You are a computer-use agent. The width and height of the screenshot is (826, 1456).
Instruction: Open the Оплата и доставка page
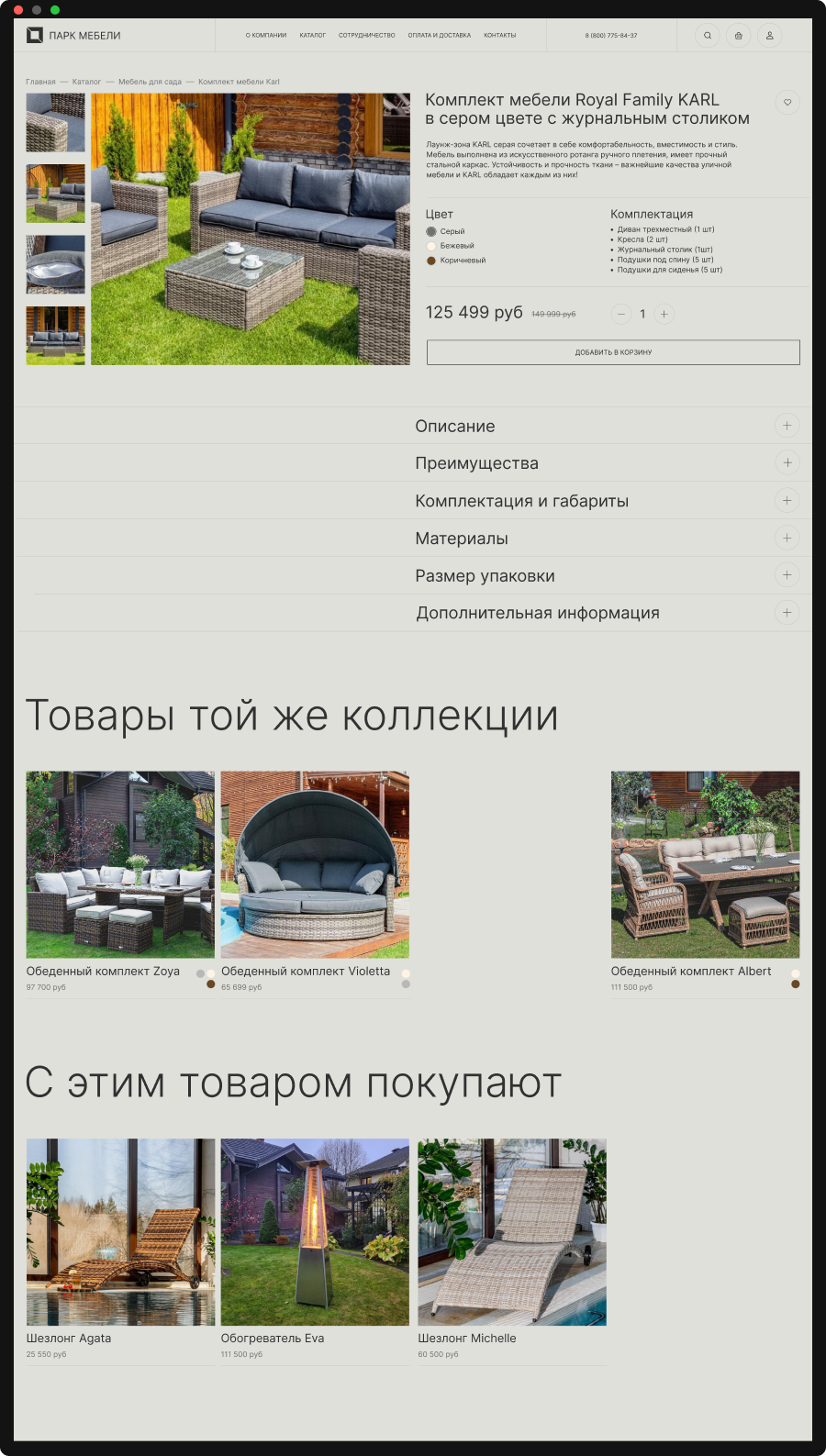click(440, 36)
